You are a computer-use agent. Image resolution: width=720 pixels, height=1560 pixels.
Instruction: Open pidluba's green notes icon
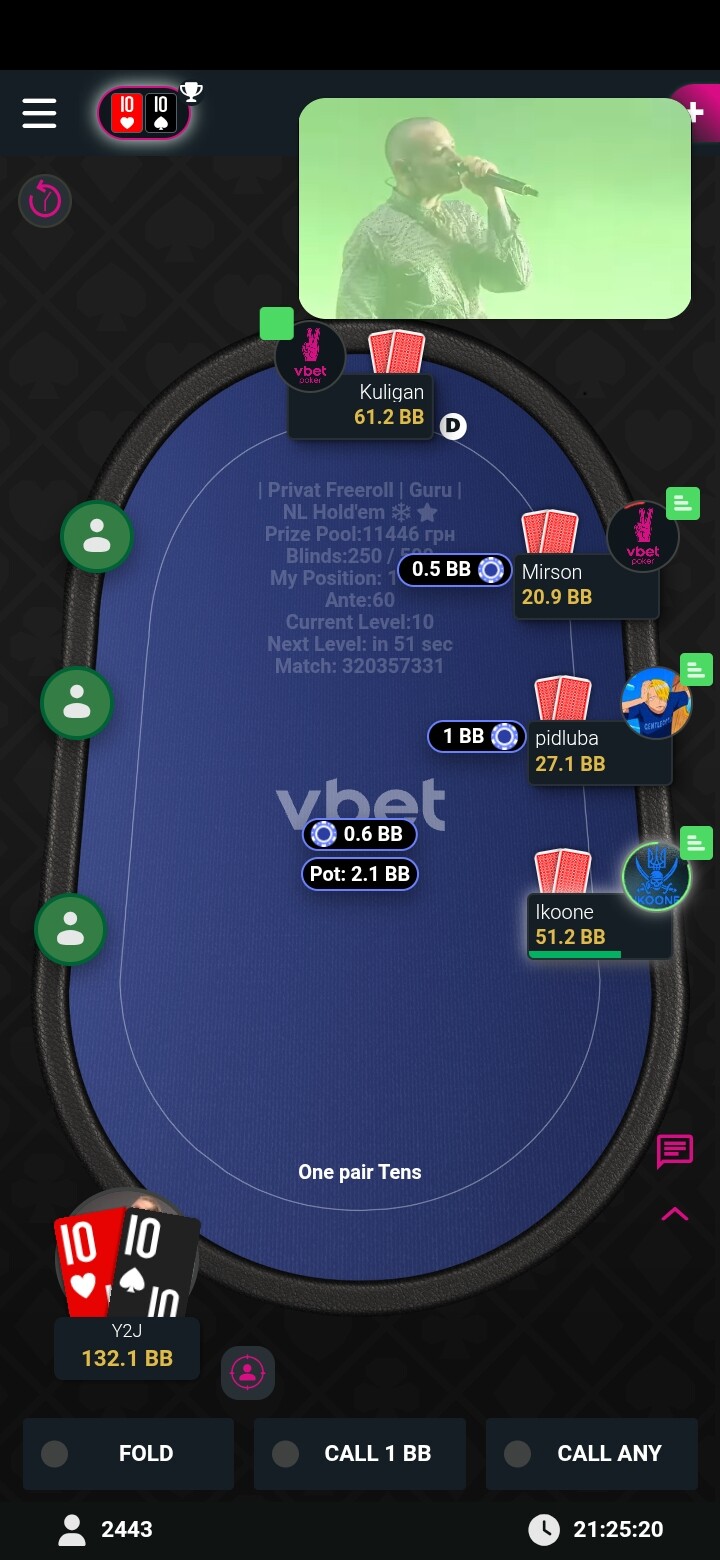[696, 669]
